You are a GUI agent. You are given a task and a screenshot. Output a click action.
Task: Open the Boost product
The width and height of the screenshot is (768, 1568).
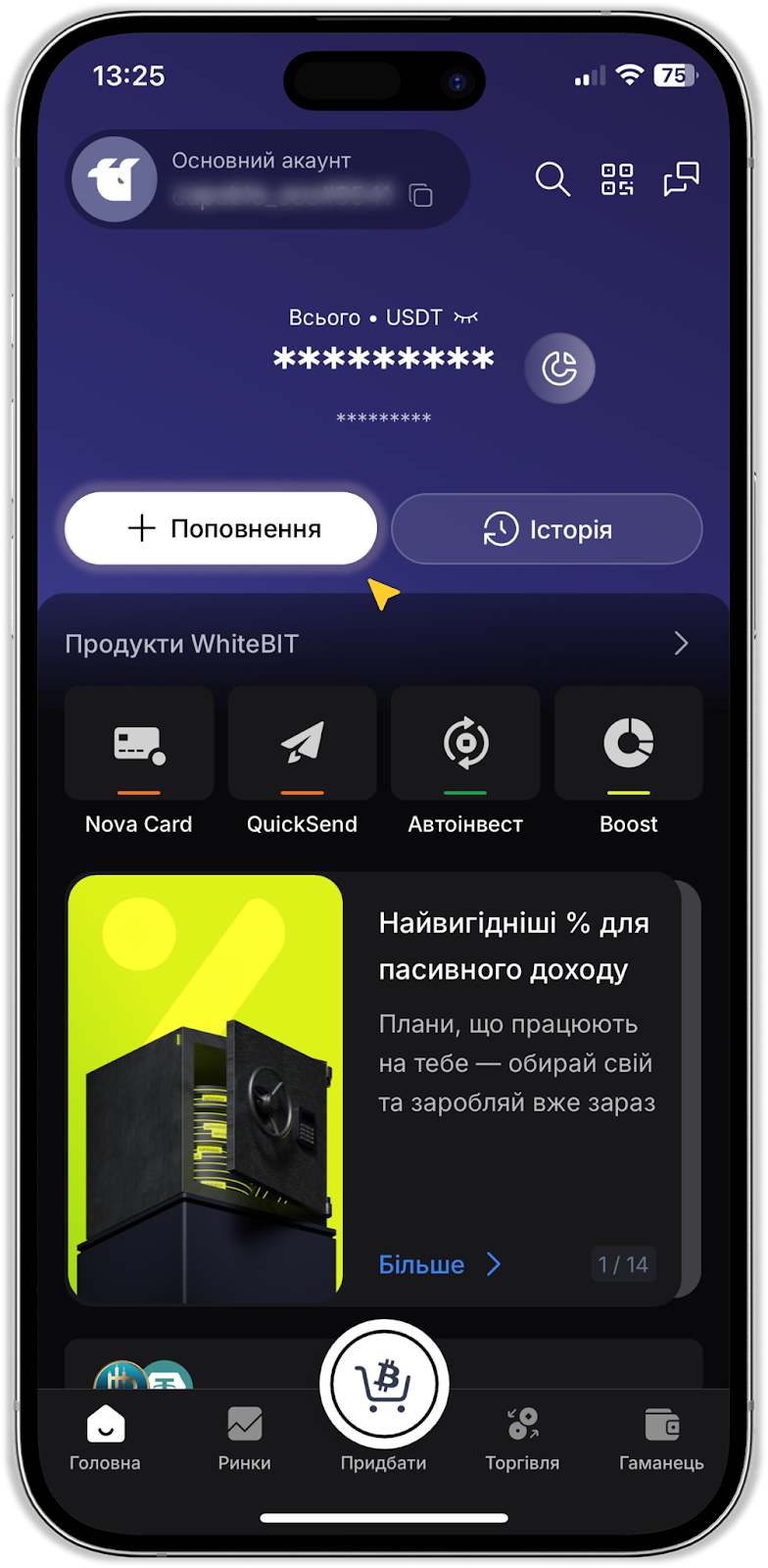tap(628, 760)
